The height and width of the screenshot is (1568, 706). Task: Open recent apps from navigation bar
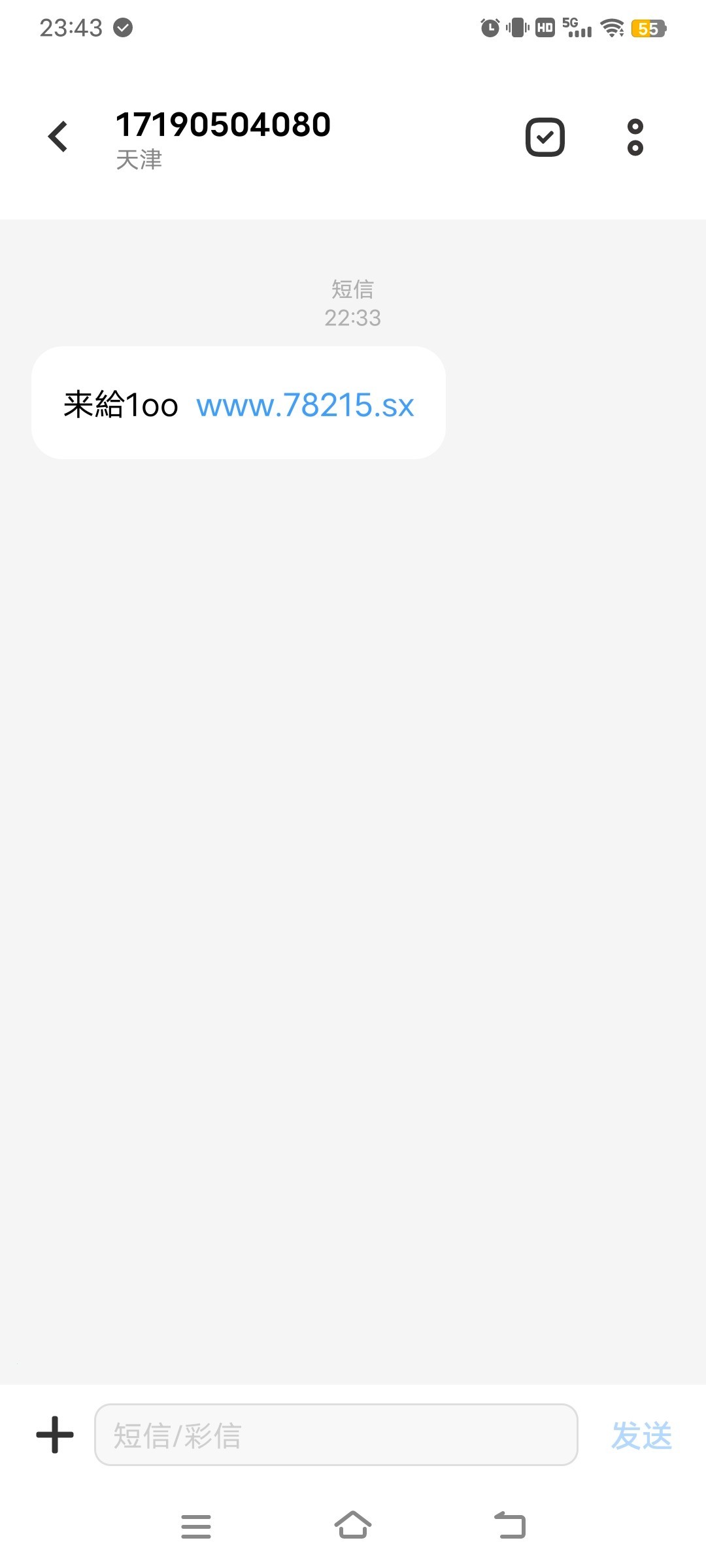pos(196,1526)
